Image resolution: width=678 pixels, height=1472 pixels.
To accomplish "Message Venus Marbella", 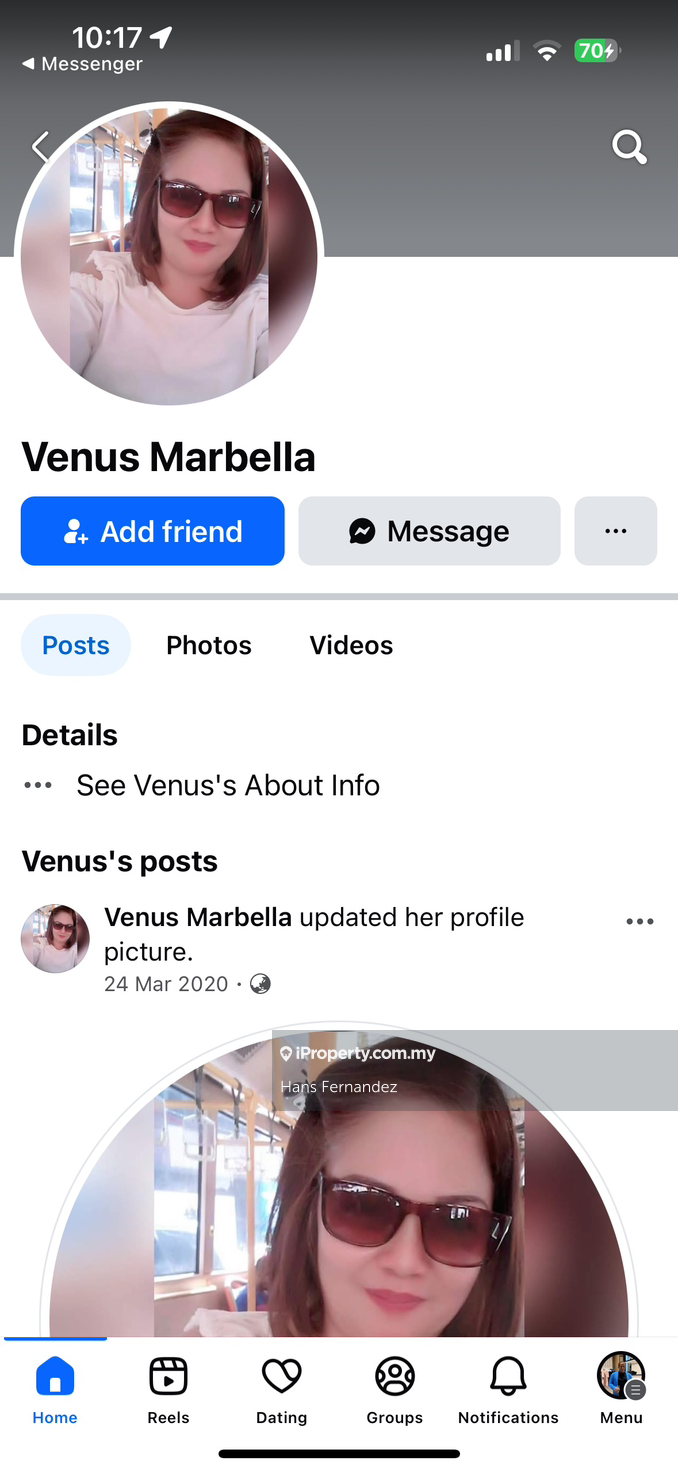I will tap(429, 531).
